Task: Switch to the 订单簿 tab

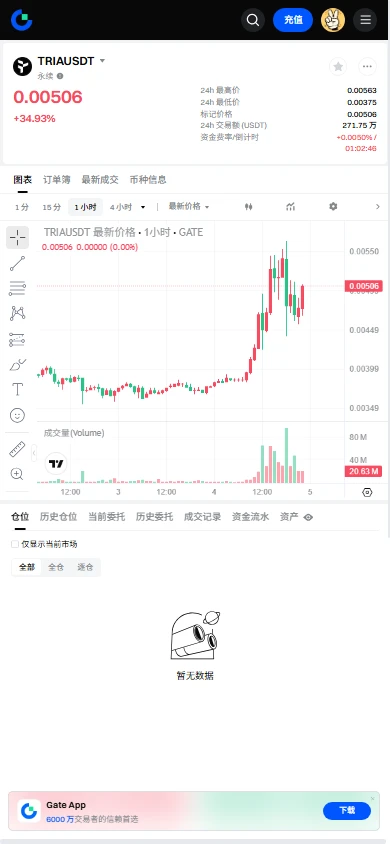Action: point(56,180)
